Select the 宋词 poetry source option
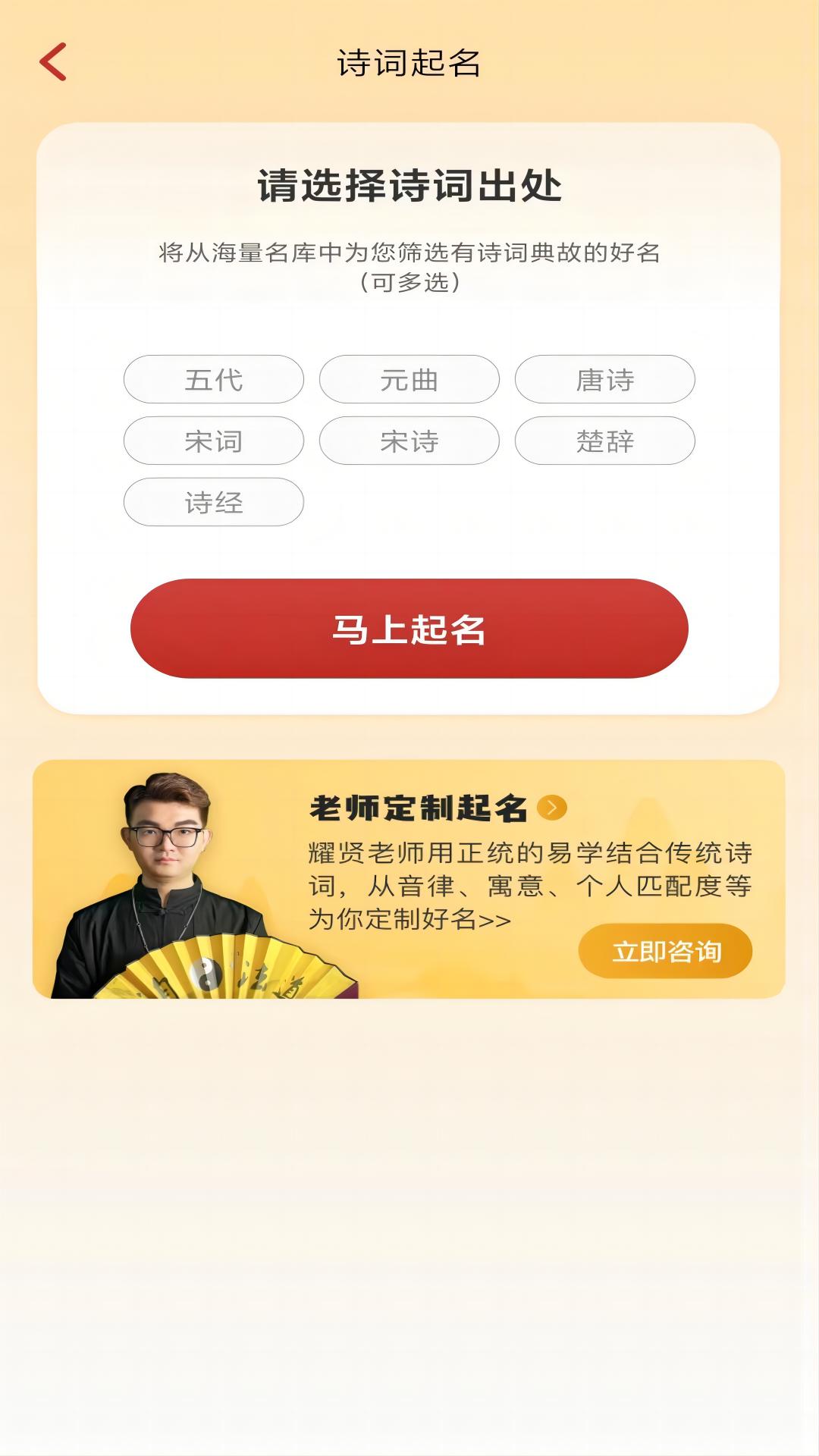The height and width of the screenshot is (1456, 819). point(213,441)
